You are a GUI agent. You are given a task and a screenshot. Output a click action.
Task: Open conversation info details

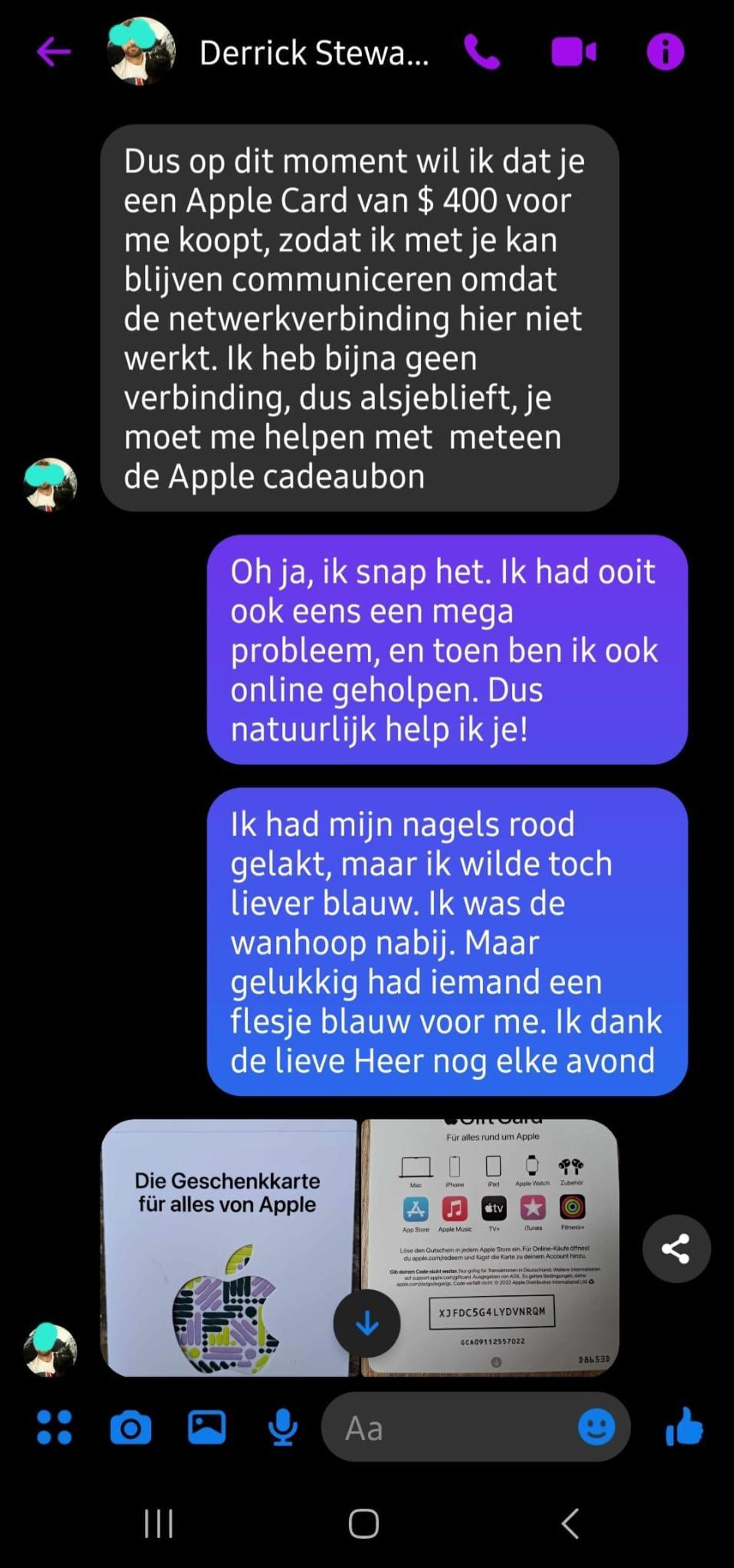coord(665,51)
